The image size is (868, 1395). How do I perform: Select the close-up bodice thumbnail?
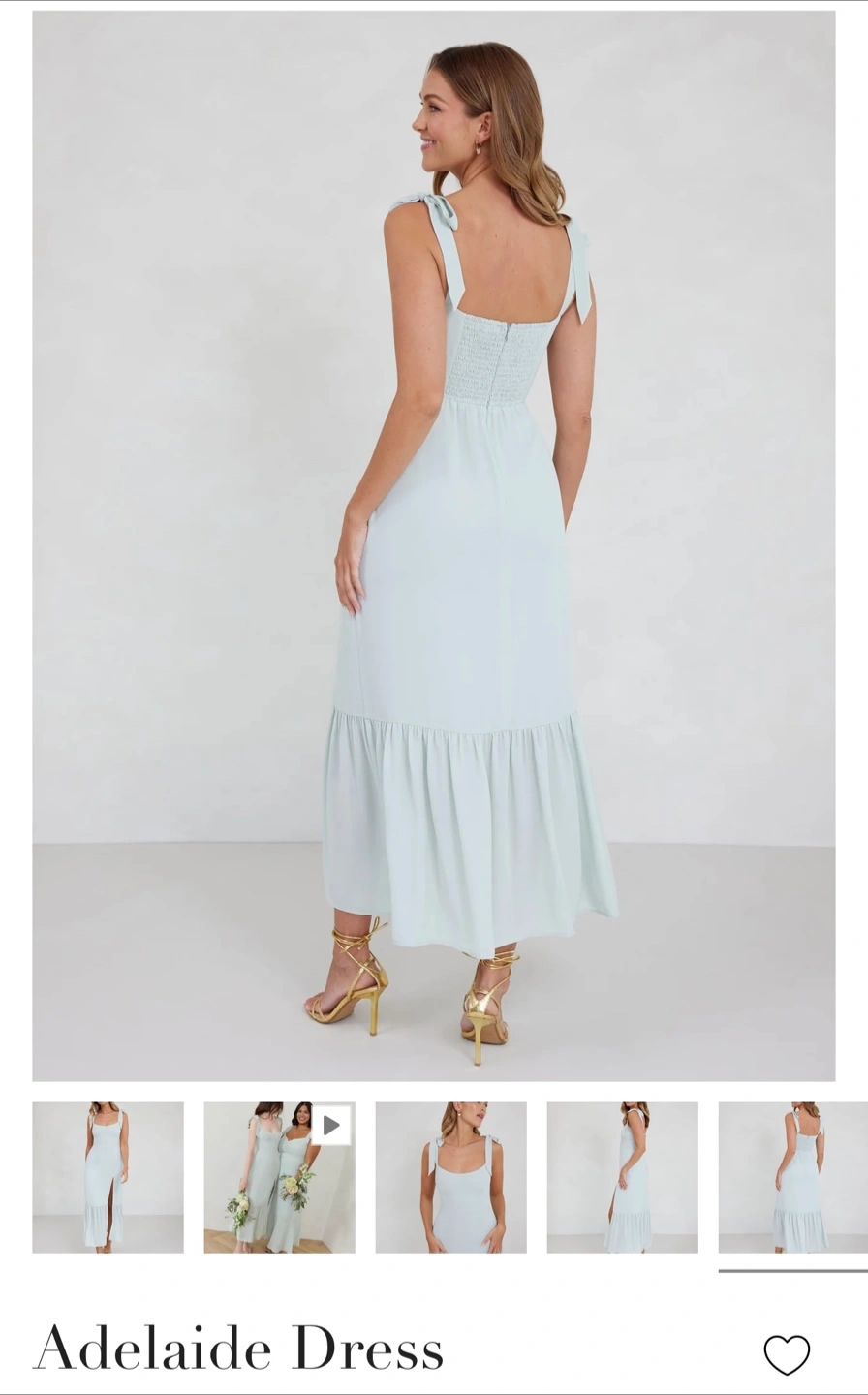point(450,1177)
